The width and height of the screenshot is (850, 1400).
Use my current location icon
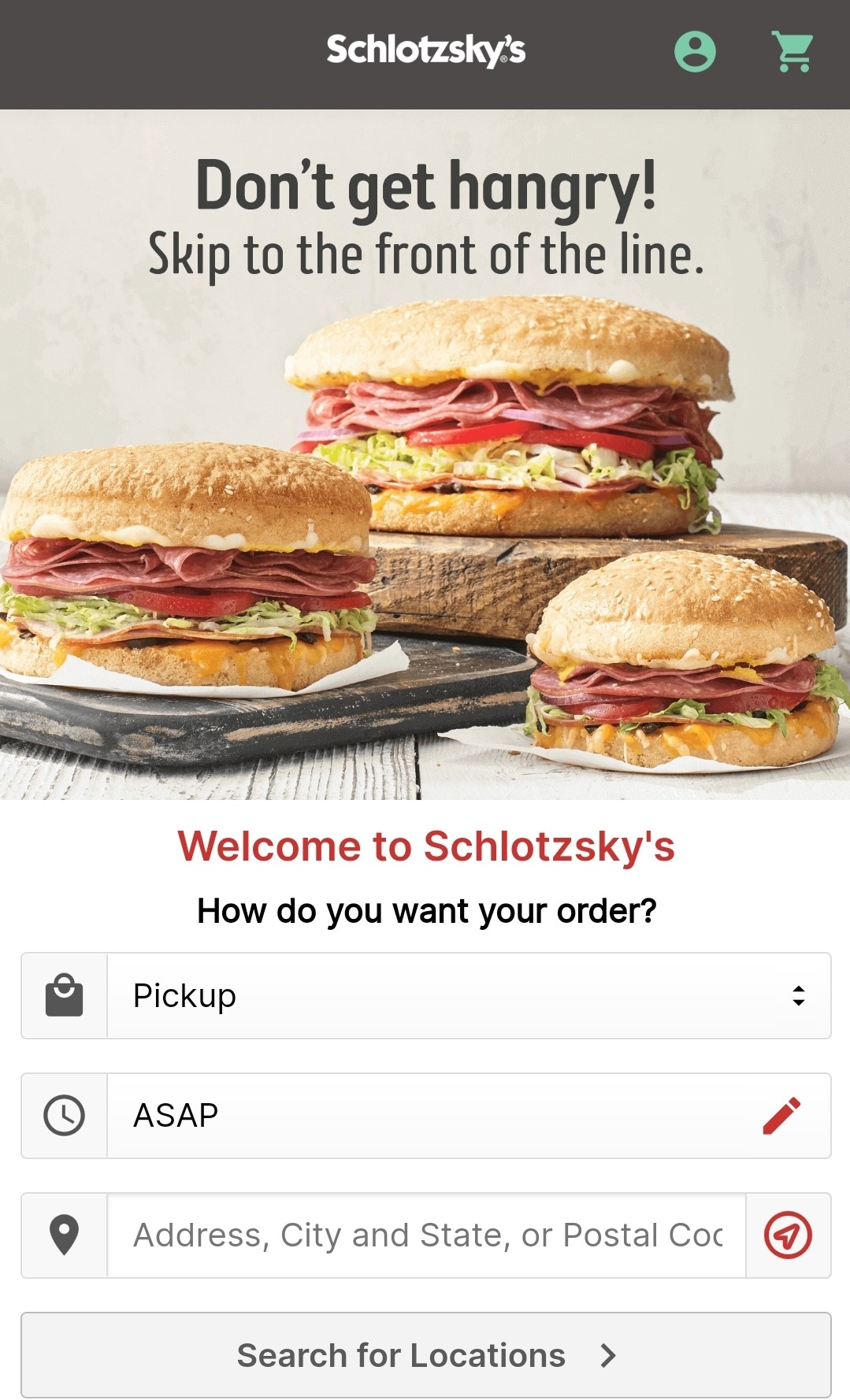788,1235
